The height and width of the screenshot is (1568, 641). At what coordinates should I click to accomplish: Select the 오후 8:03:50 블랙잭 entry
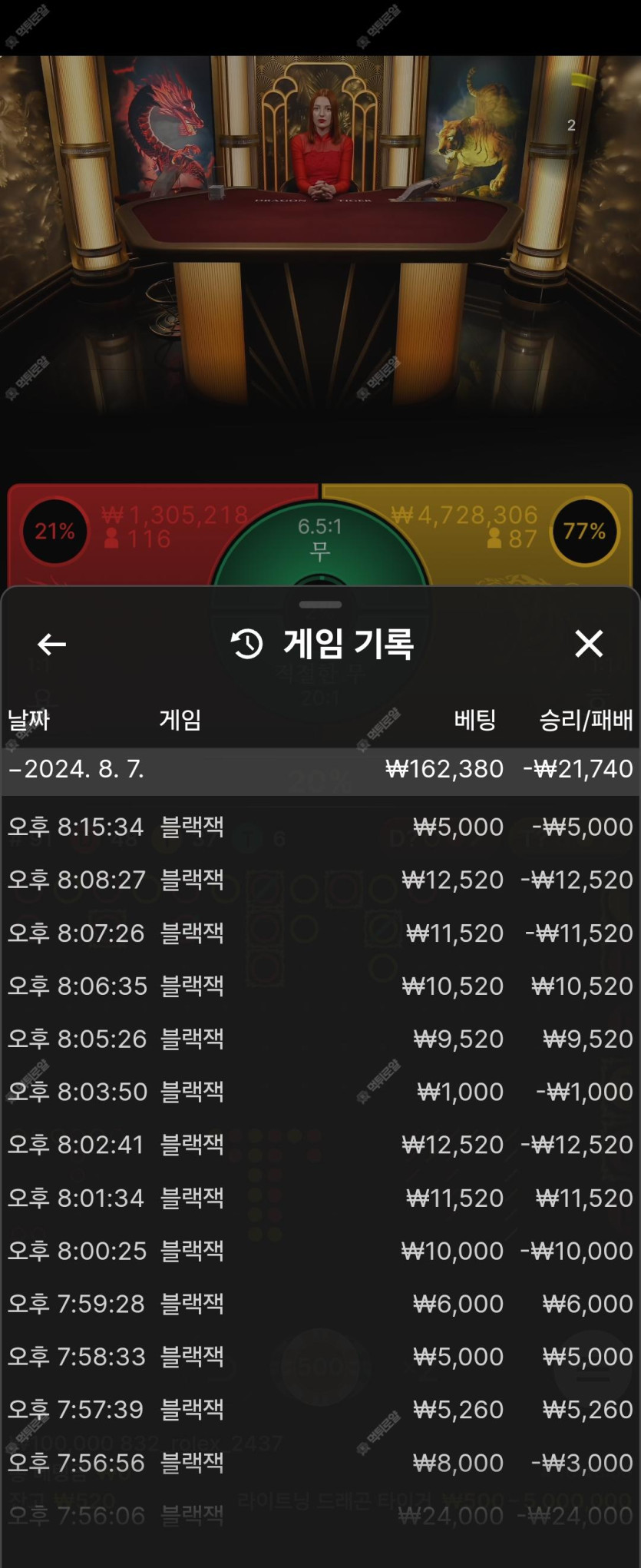tap(320, 1092)
